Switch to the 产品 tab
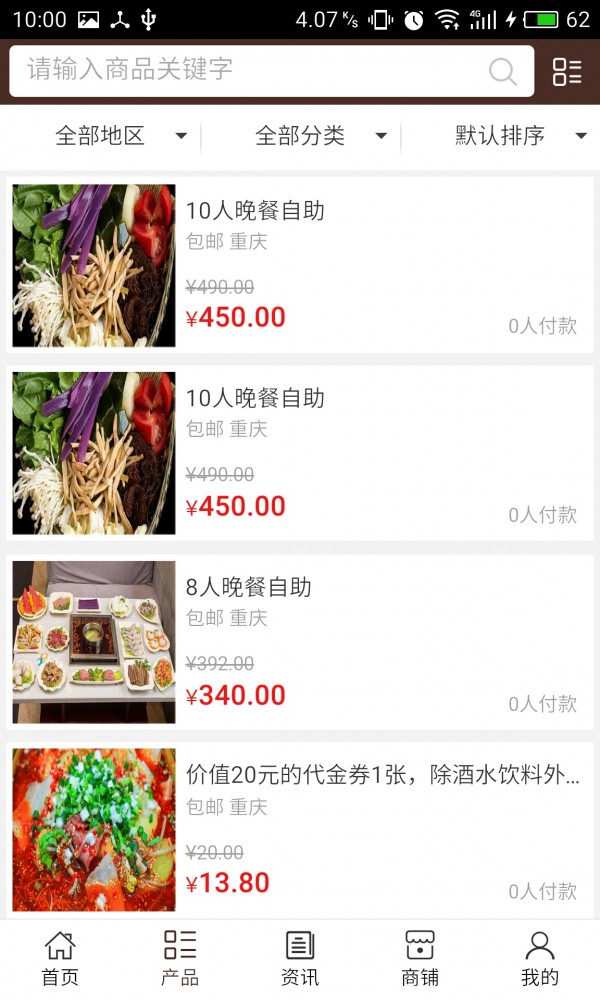The width and height of the screenshot is (600, 1000). 180,959
